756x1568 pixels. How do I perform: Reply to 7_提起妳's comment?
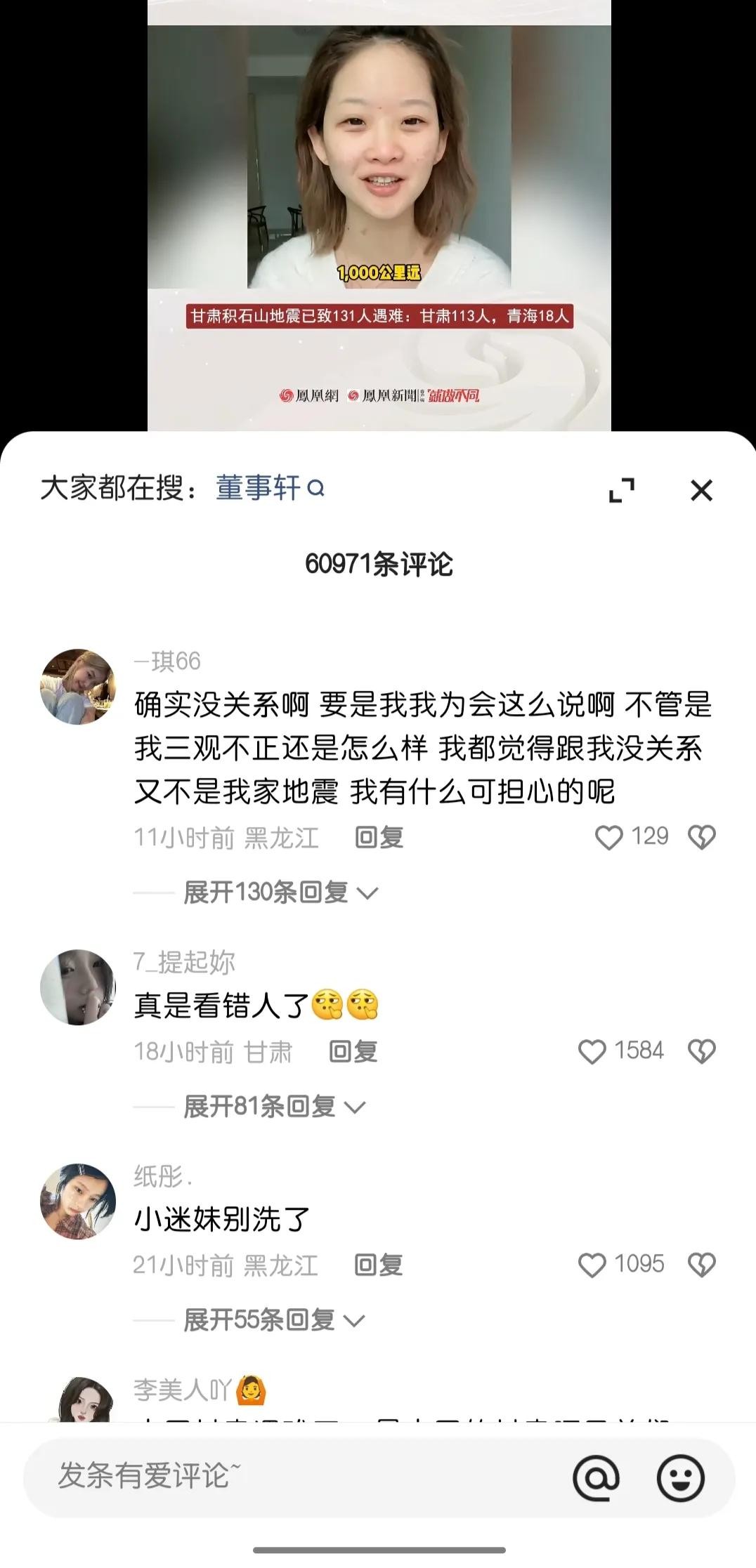pos(353,1052)
